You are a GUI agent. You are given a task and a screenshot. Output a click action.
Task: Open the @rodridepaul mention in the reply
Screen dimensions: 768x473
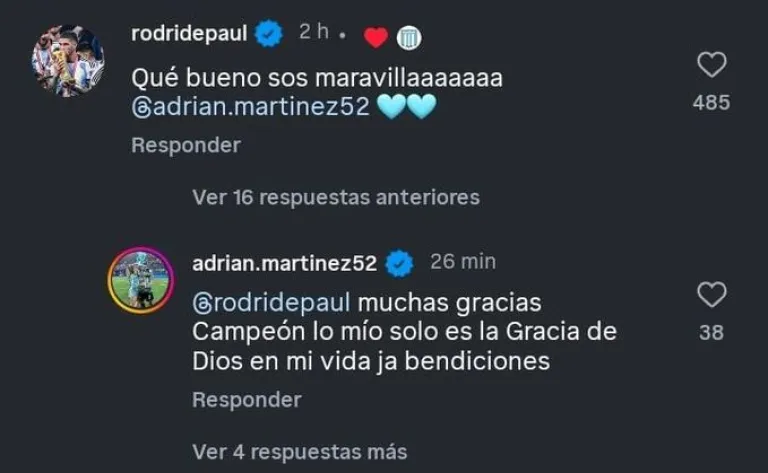270,302
